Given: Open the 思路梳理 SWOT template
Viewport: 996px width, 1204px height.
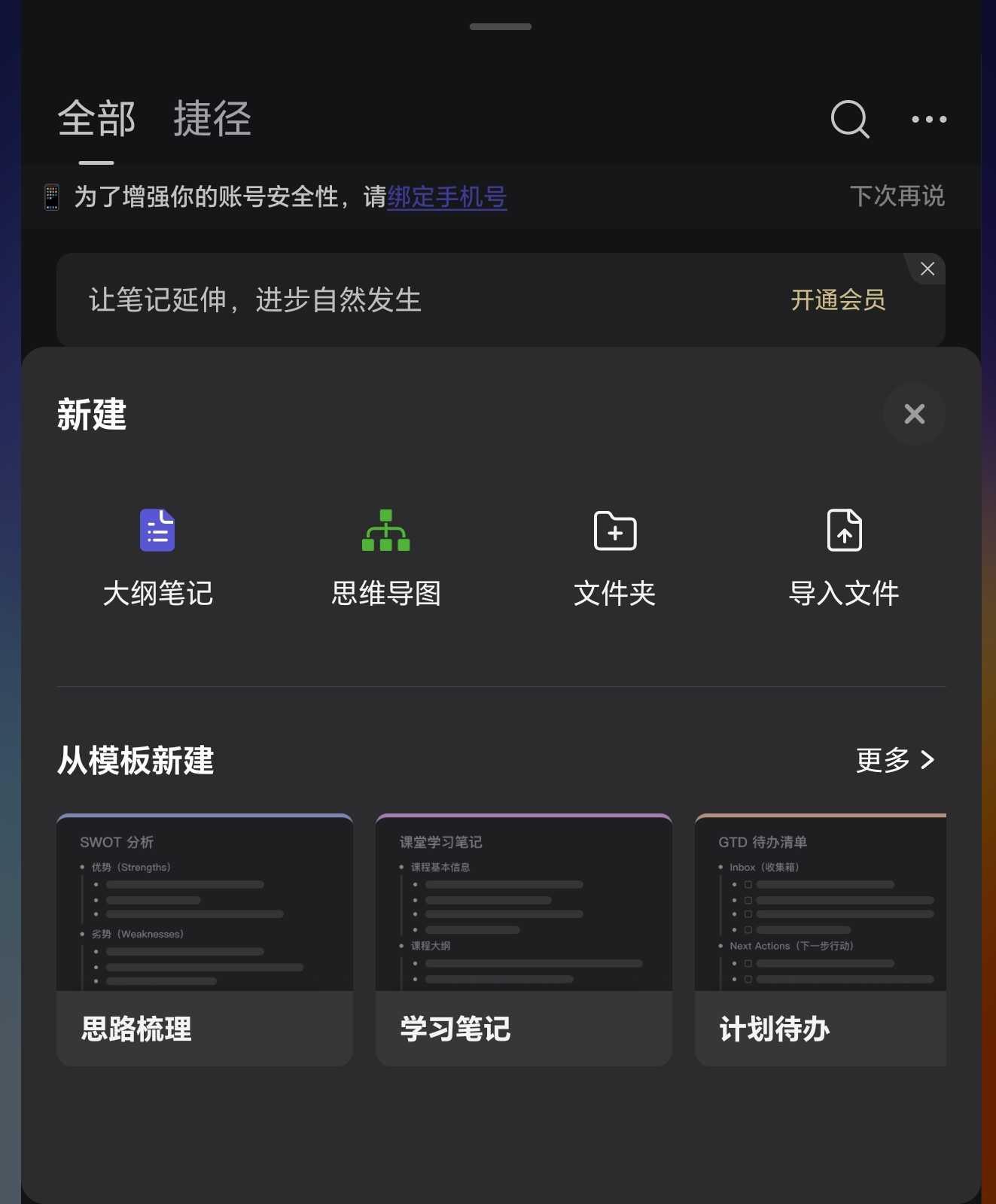Looking at the screenshot, I should pos(205,939).
